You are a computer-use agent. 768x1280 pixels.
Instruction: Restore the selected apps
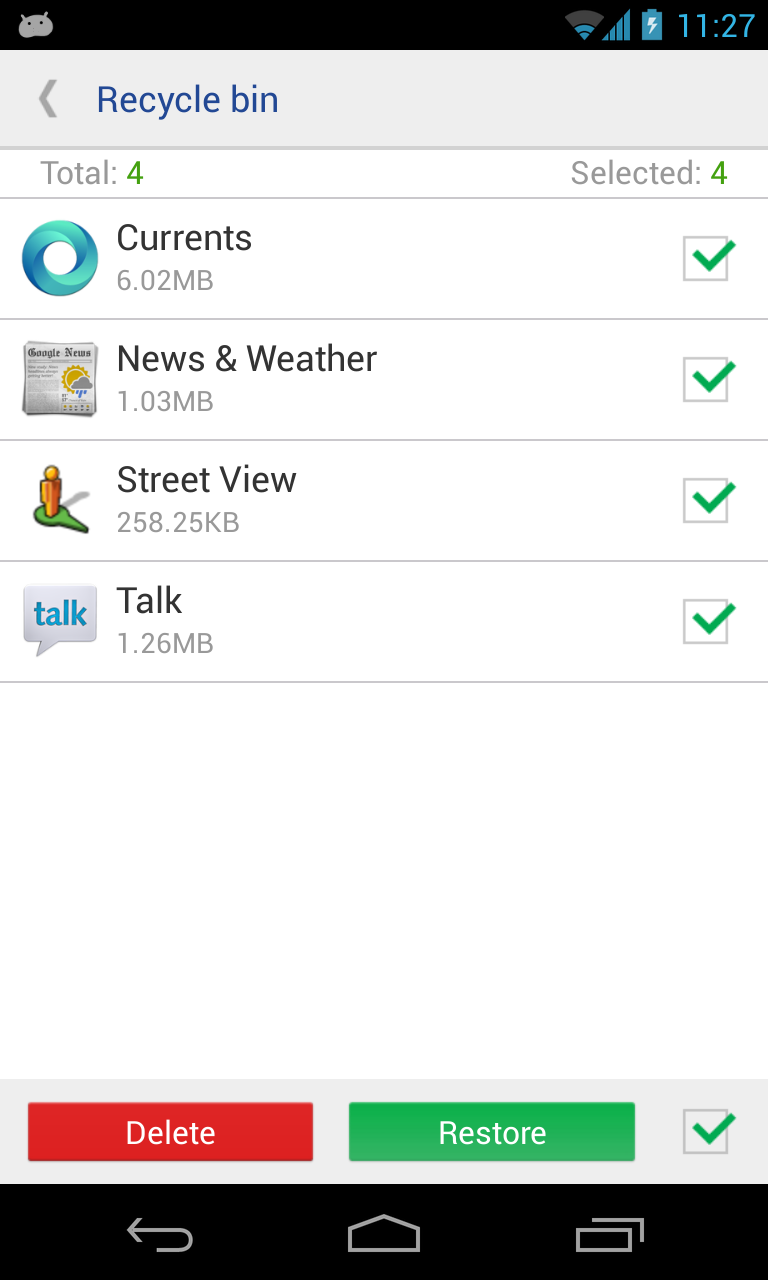point(492,1132)
